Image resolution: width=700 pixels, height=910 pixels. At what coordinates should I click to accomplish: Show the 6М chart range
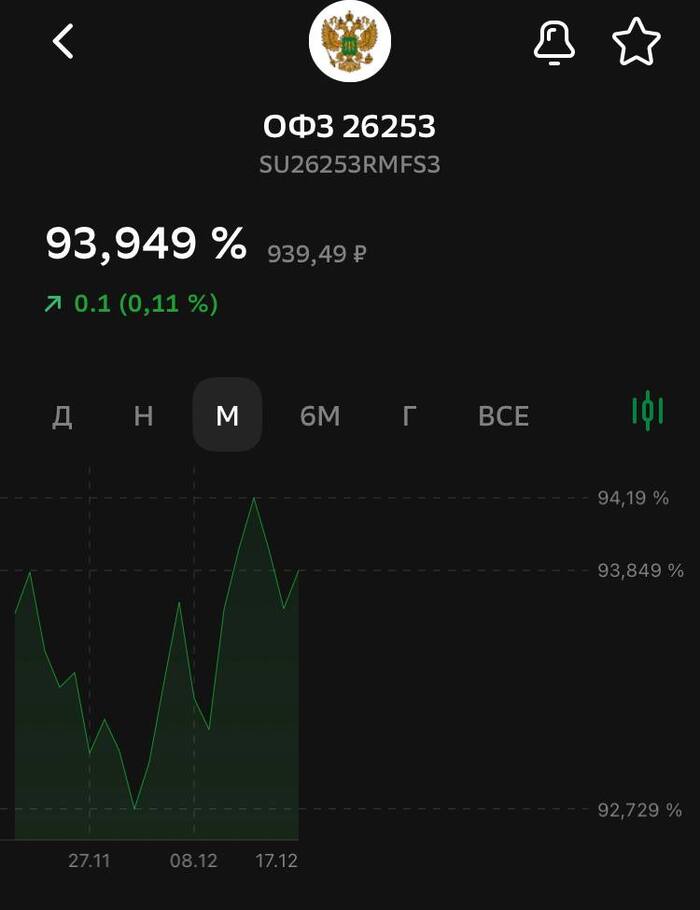click(320, 416)
